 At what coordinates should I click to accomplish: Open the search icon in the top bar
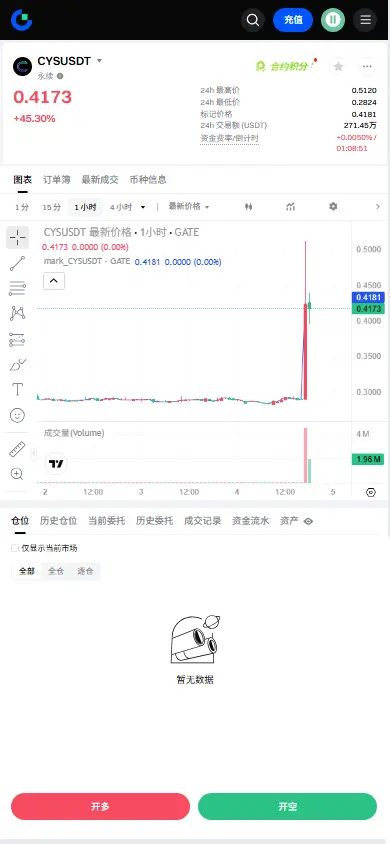click(x=252, y=20)
